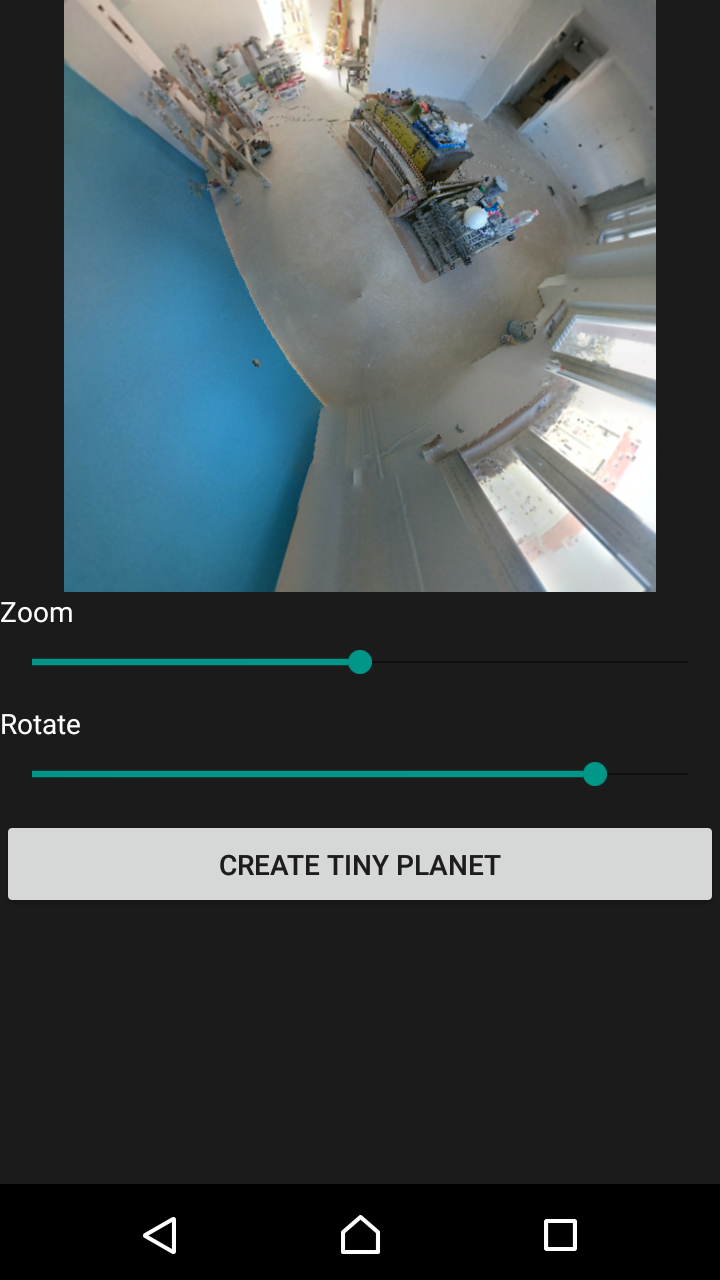Go back with the system back button
The height and width of the screenshot is (1280, 720).
click(160, 1235)
